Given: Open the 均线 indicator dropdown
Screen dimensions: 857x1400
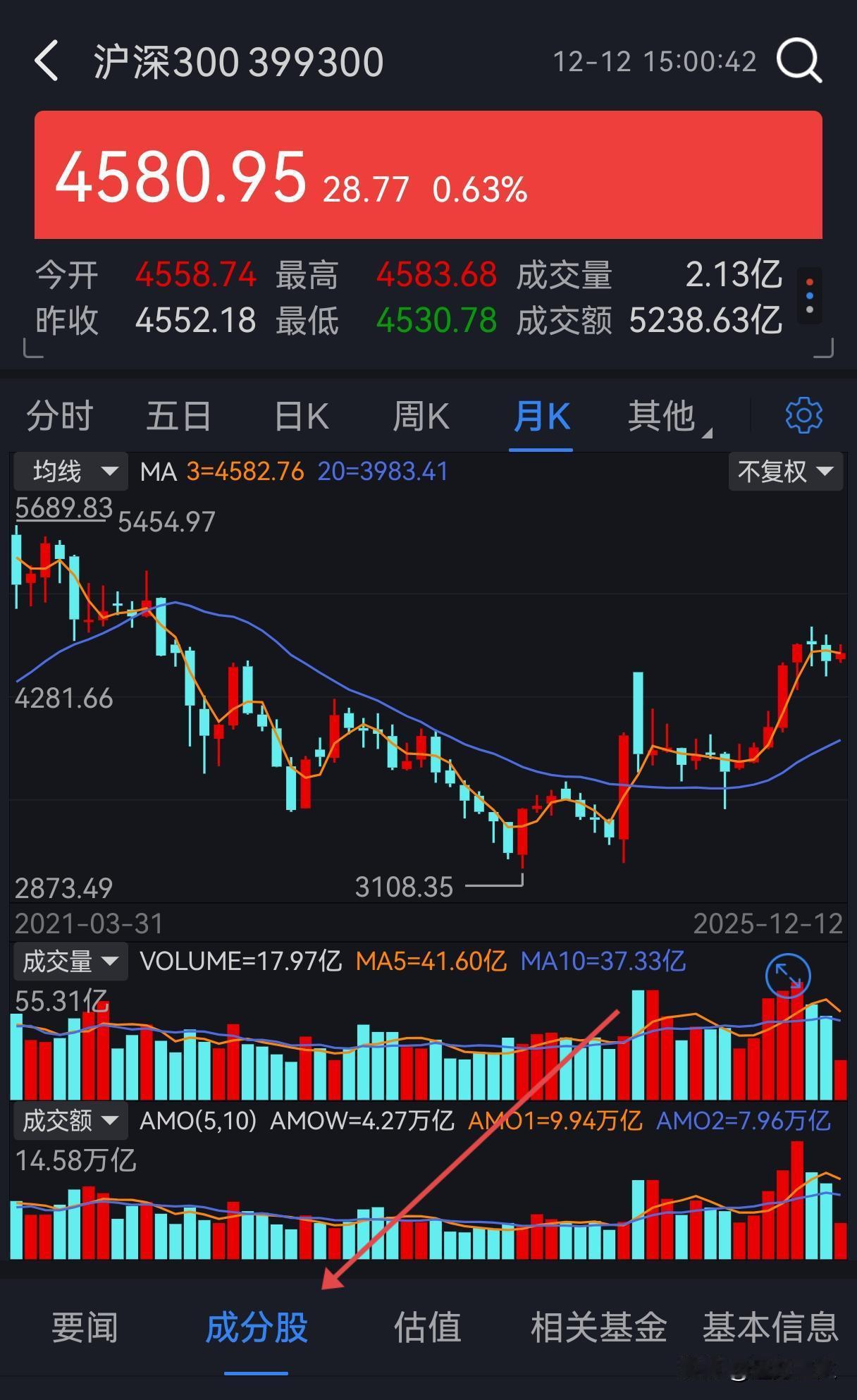Looking at the screenshot, I should click(70, 471).
